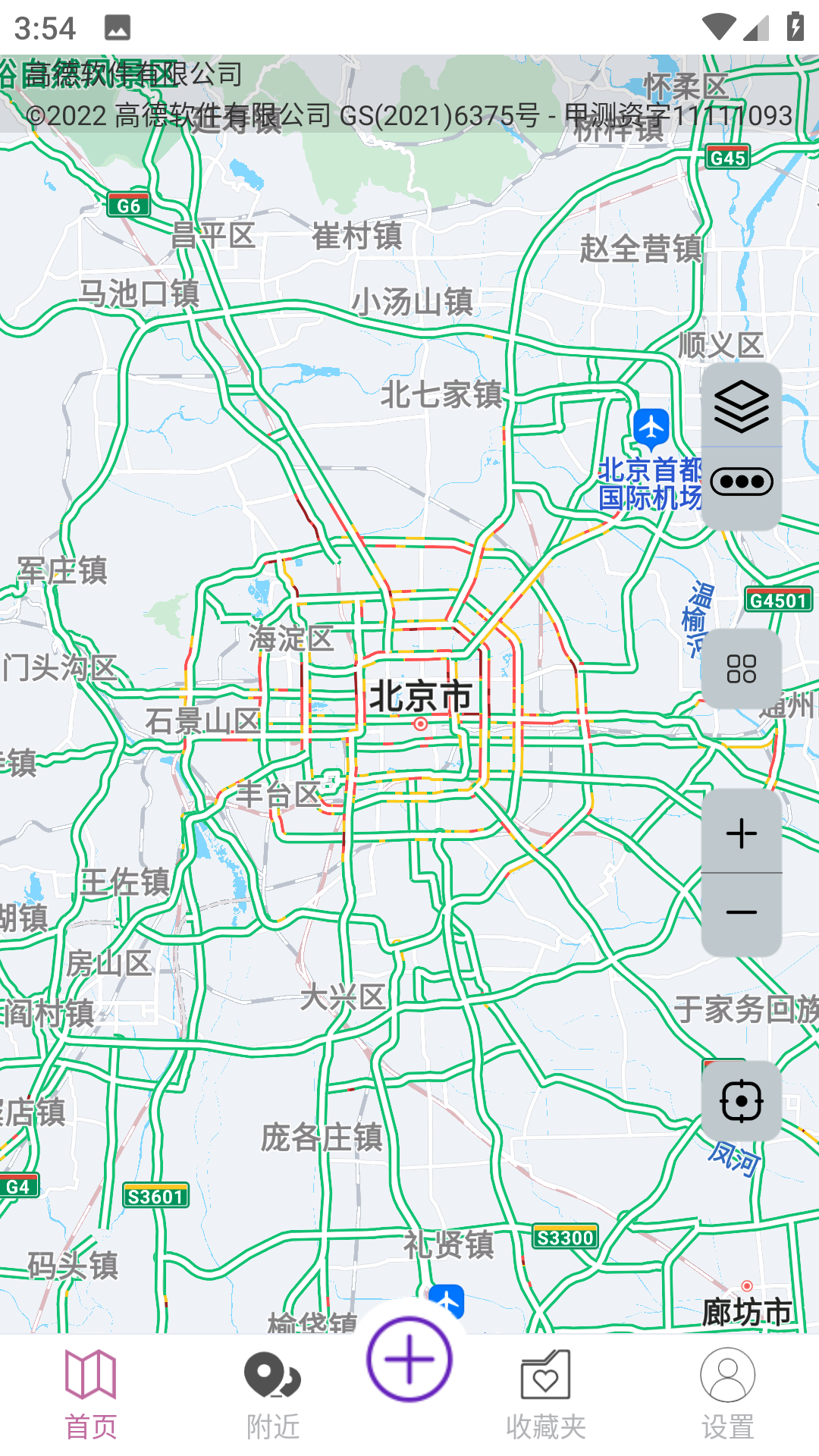Zoom in the map with plus
Image resolution: width=819 pixels, height=1456 pixels.
(741, 833)
